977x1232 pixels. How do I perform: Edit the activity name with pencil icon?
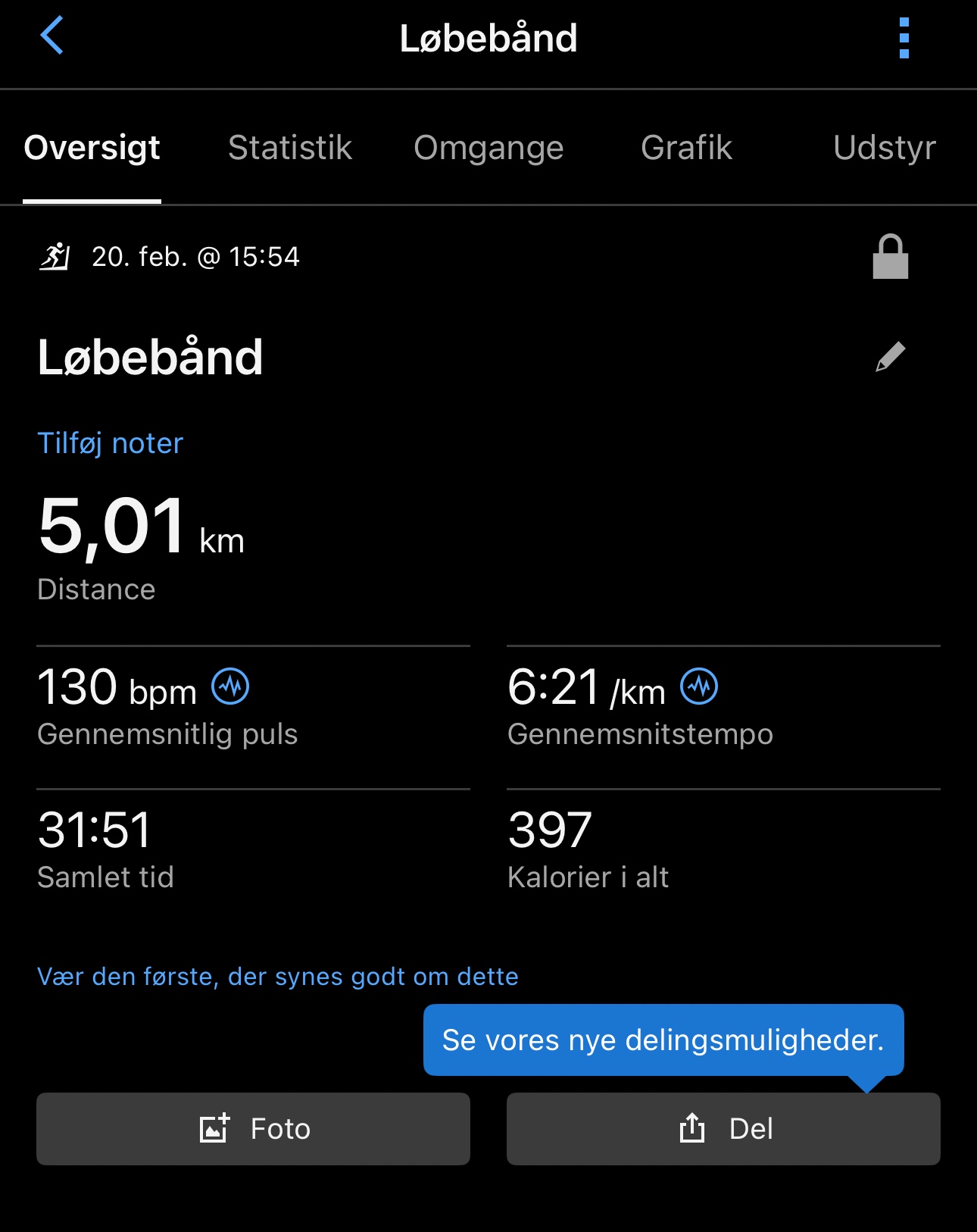pos(890,357)
